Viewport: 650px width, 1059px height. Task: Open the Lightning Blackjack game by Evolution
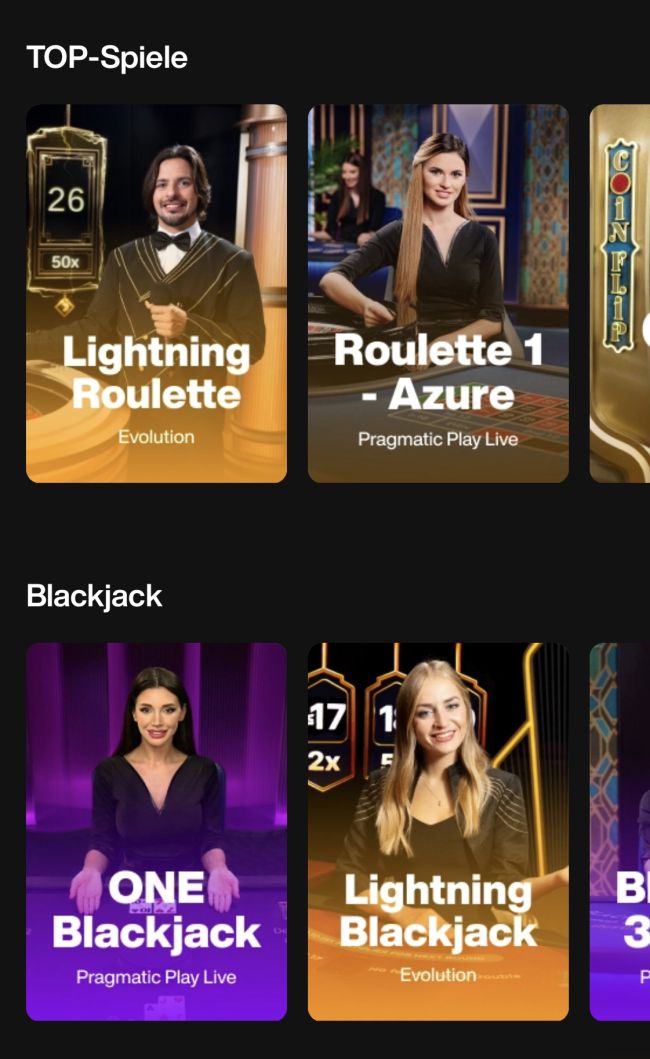[x=438, y=831]
